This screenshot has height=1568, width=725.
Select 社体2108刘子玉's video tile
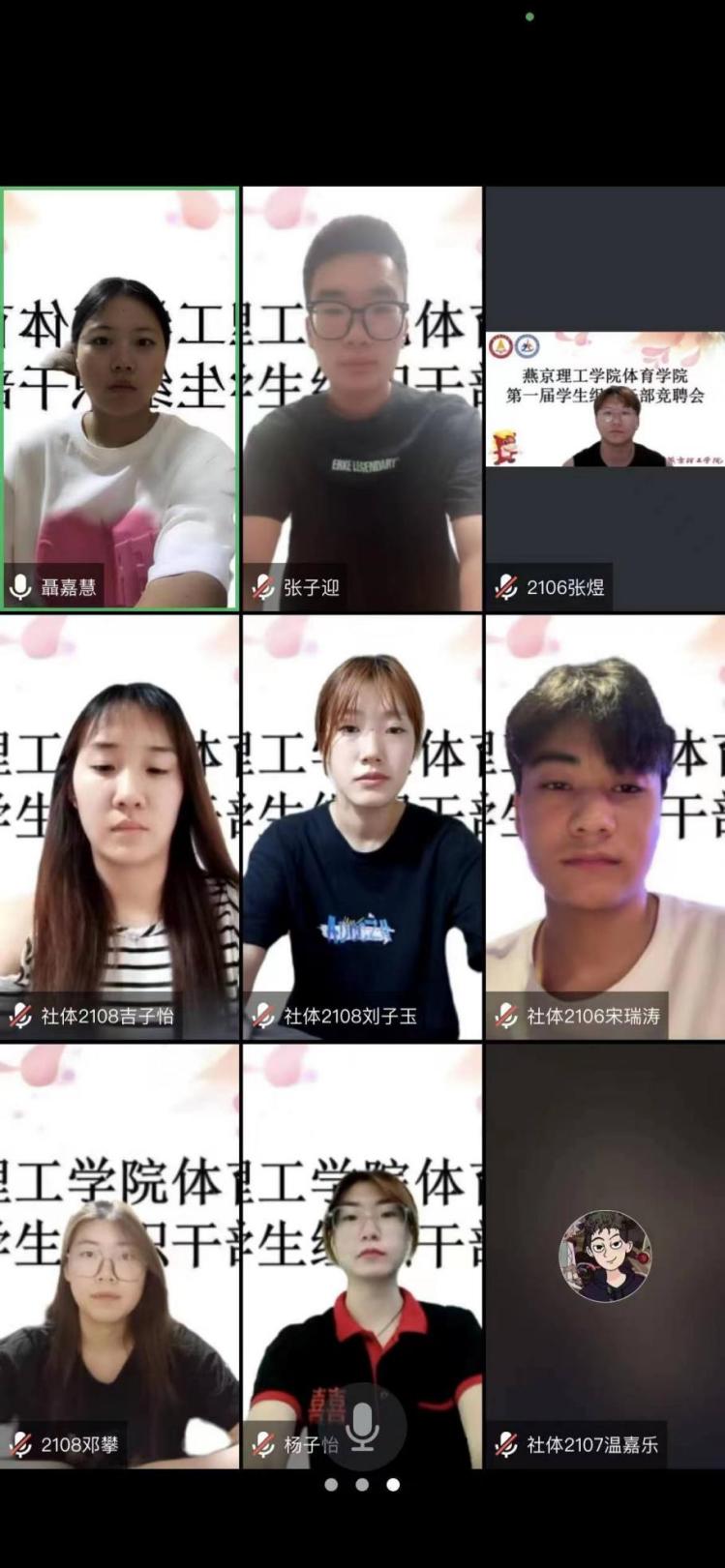362,827
